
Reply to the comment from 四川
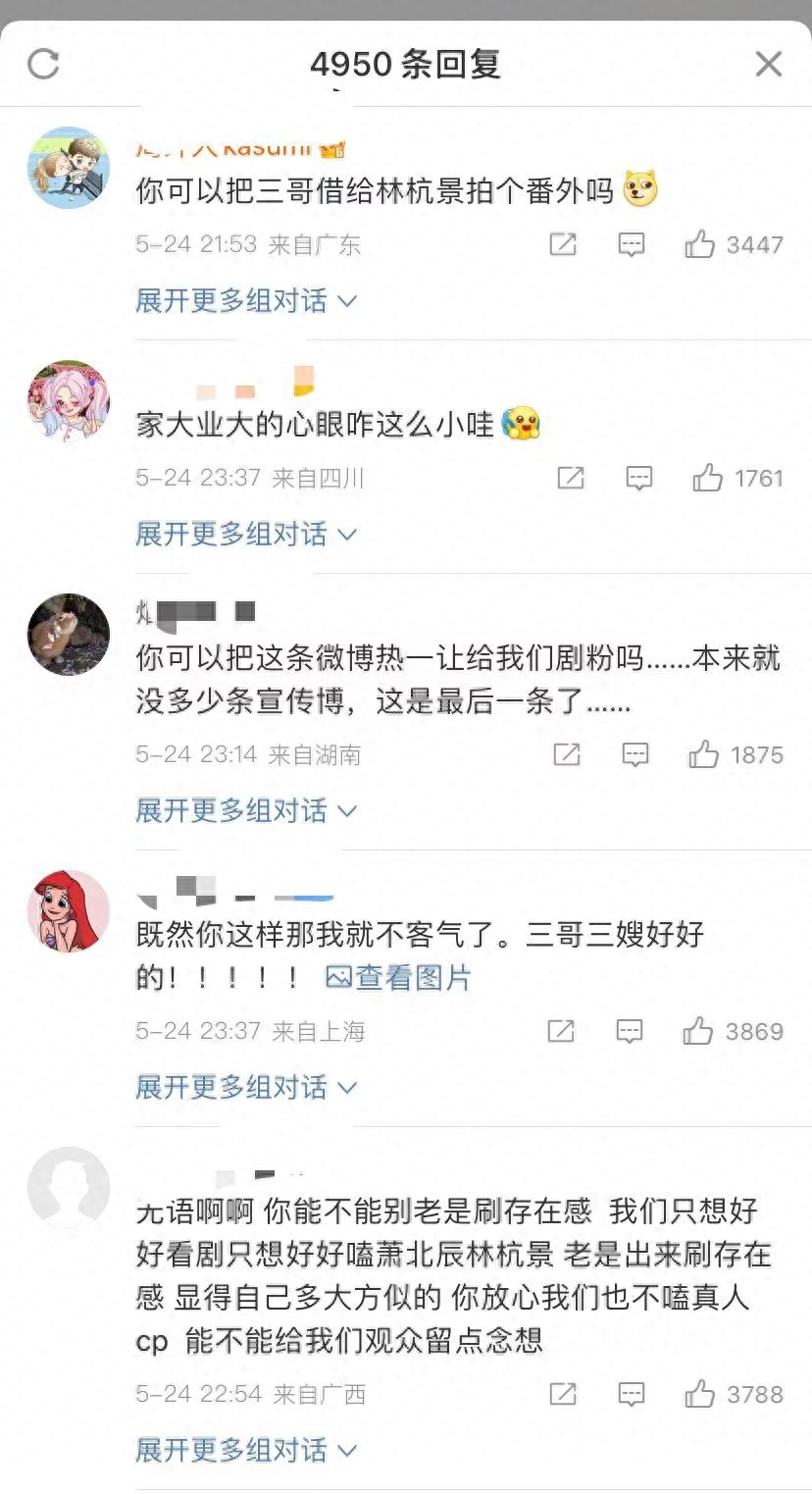(639, 478)
